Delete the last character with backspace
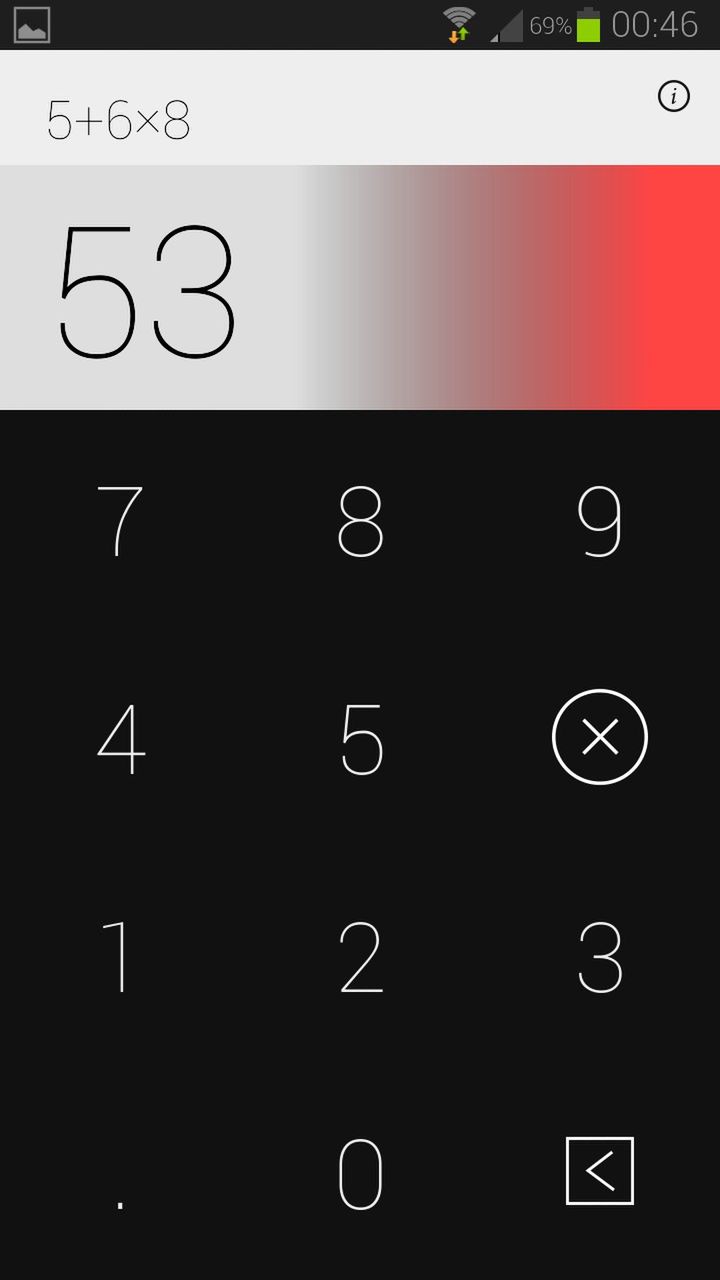Image resolution: width=720 pixels, height=1280 pixels. (x=600, y=1170)
